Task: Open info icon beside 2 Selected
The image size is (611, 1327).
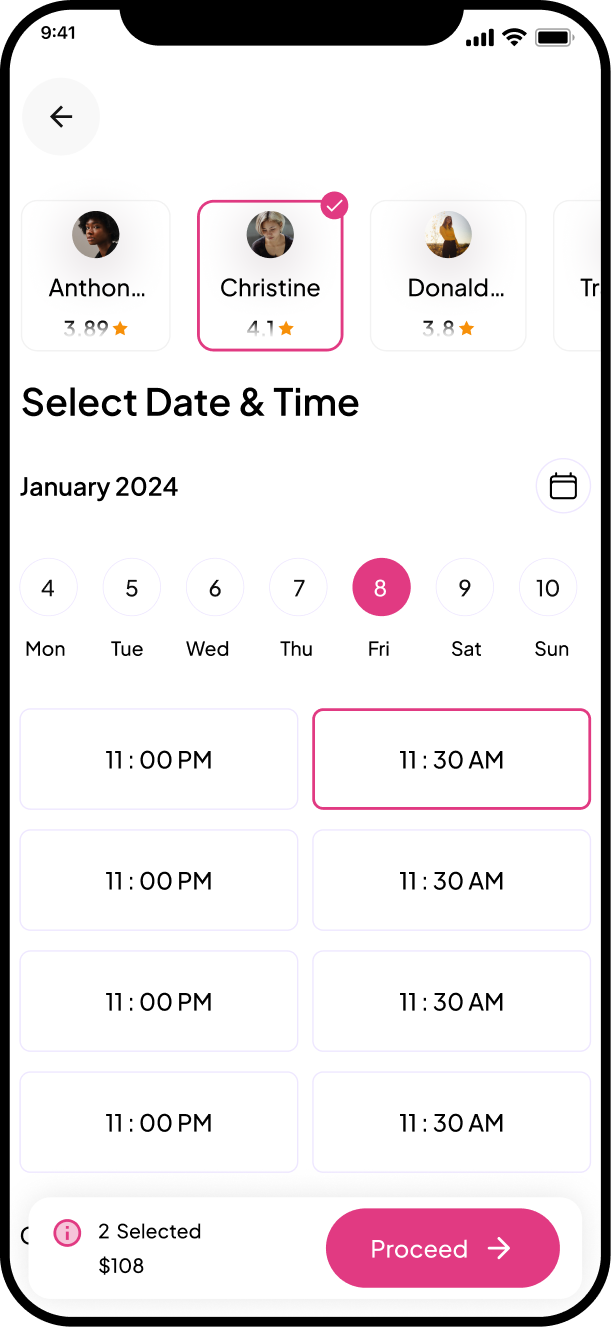Action: [x=67, y=1232]
